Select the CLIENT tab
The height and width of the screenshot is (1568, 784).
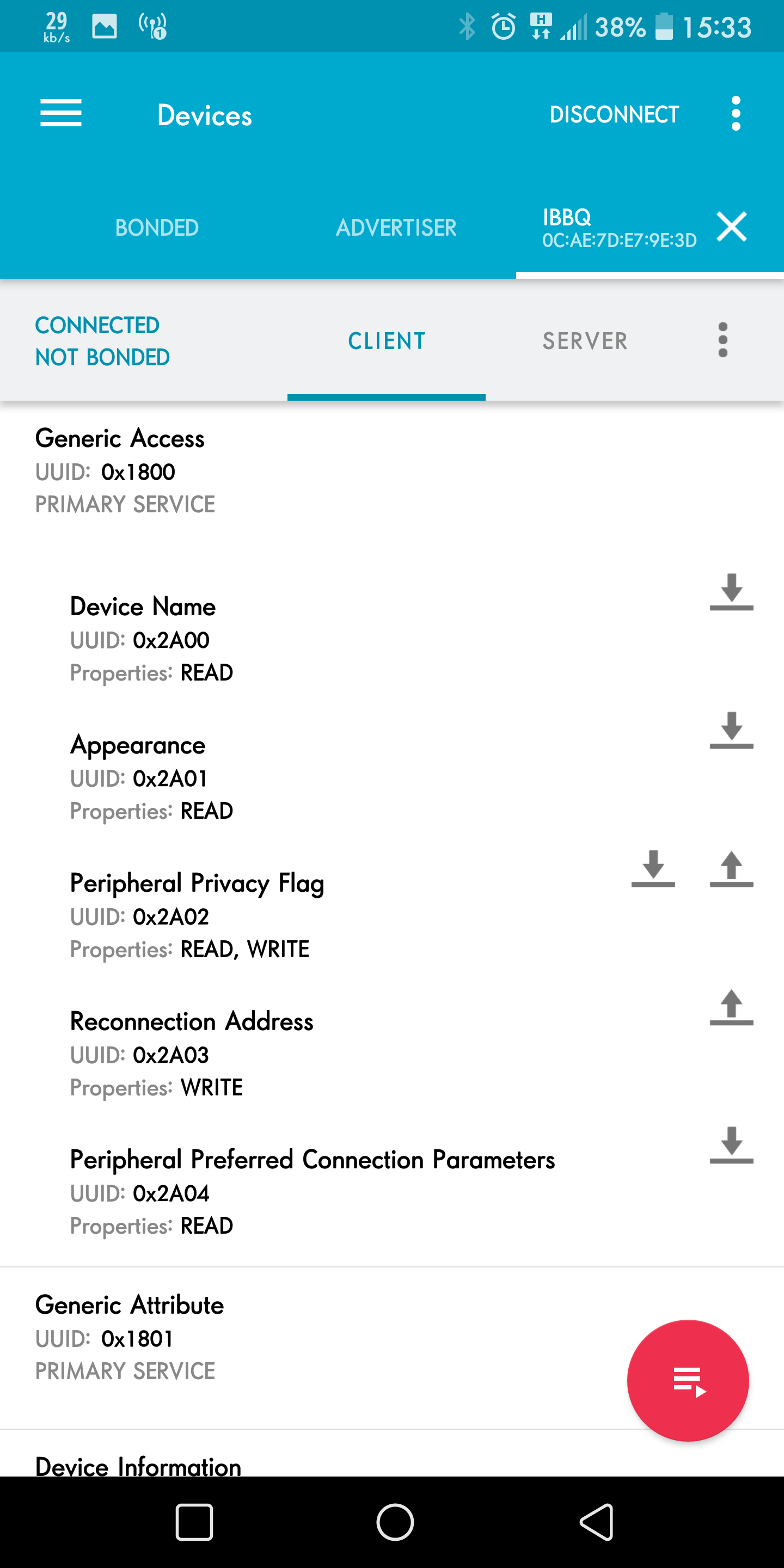[x=387, y=341]
